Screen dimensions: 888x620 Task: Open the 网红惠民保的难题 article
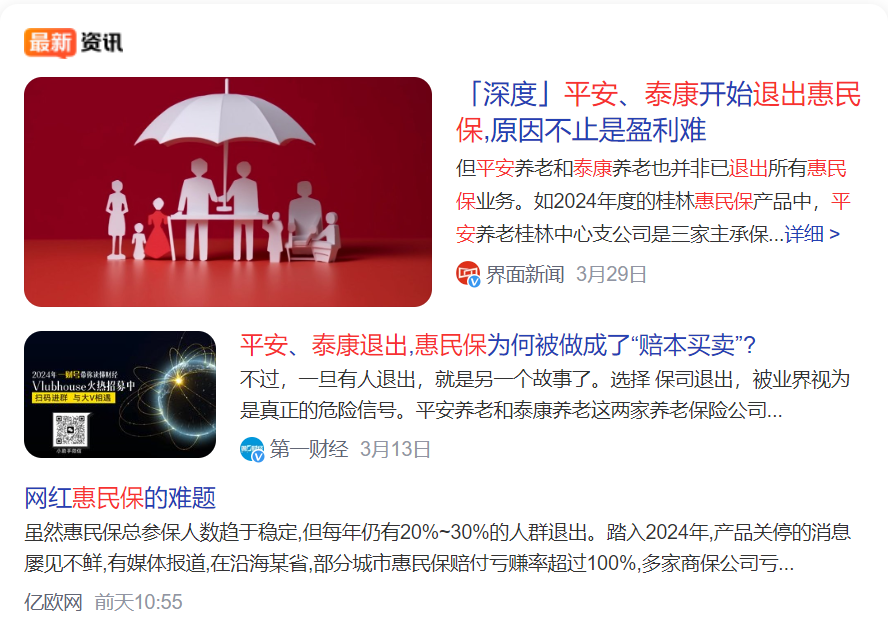point(120,498)
